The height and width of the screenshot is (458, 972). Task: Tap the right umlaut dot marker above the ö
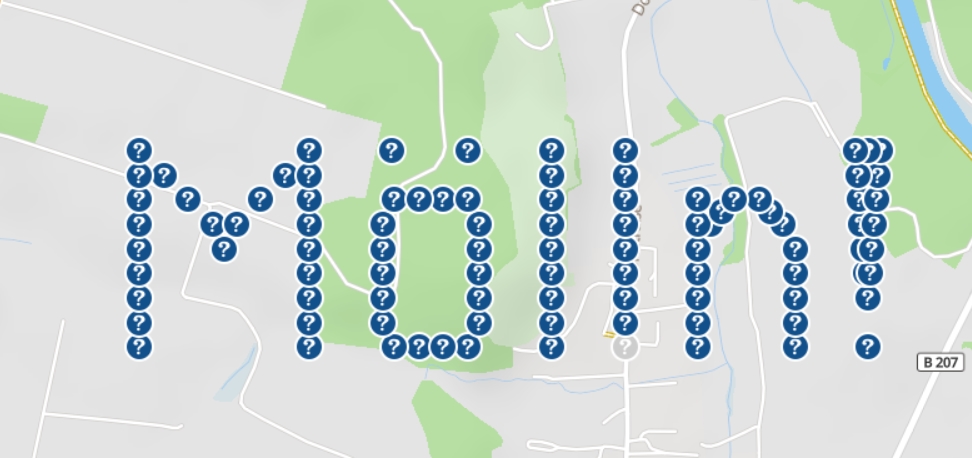(x=467, y=151)
